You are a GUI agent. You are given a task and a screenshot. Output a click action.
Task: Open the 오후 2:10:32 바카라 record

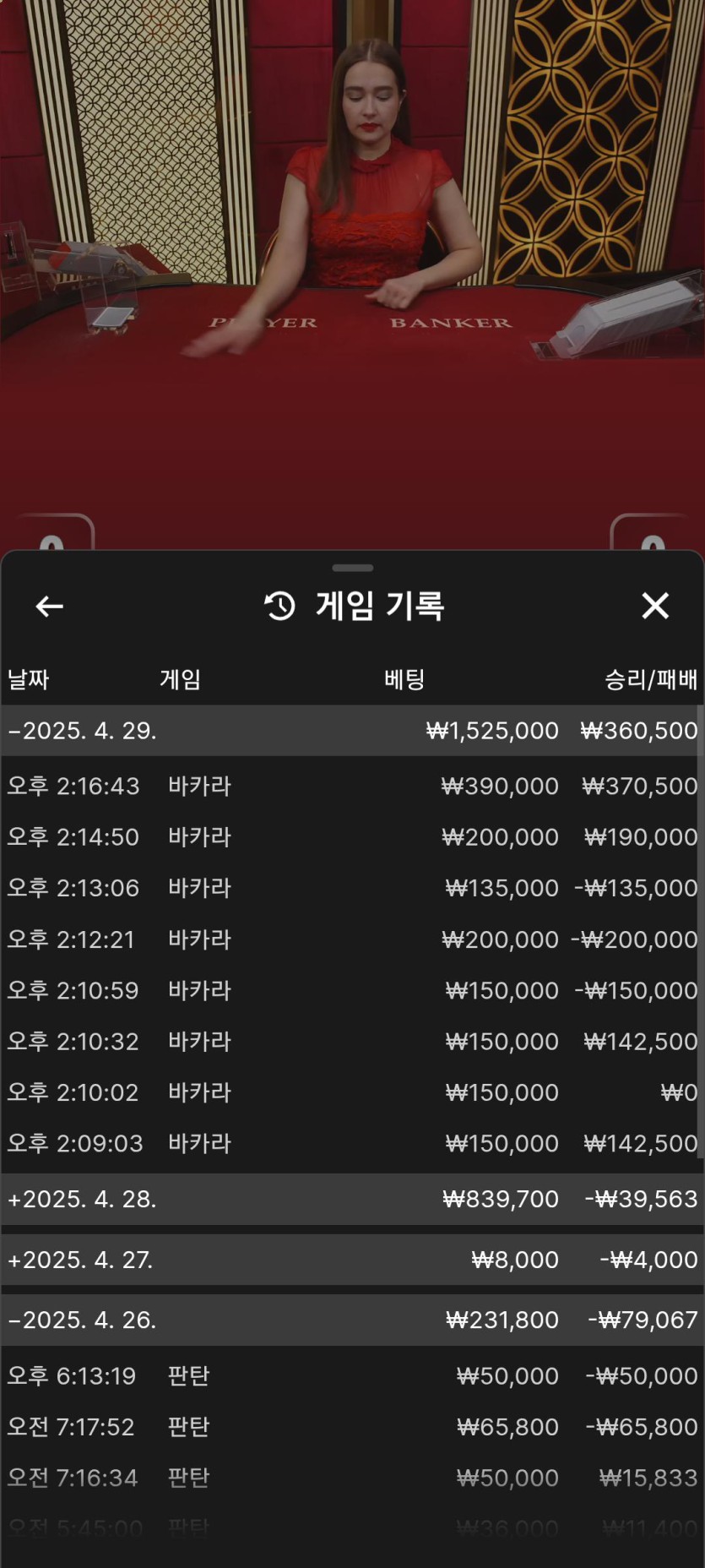(352, 1042)
